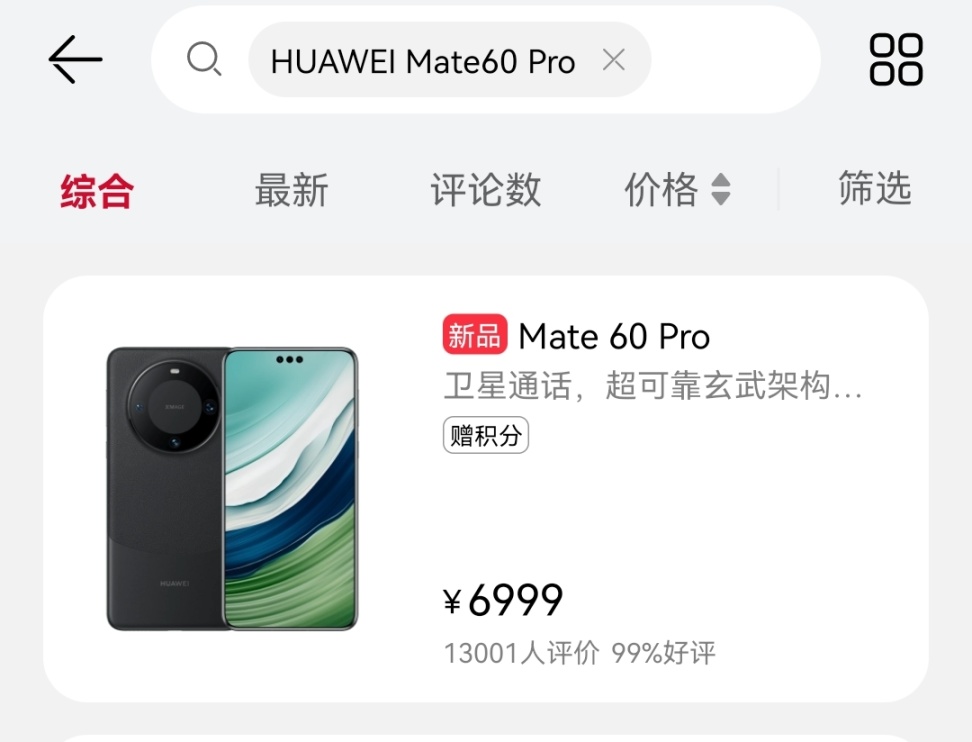Sort results by 评论数
972x742 pixels.
tap(485, 190)
